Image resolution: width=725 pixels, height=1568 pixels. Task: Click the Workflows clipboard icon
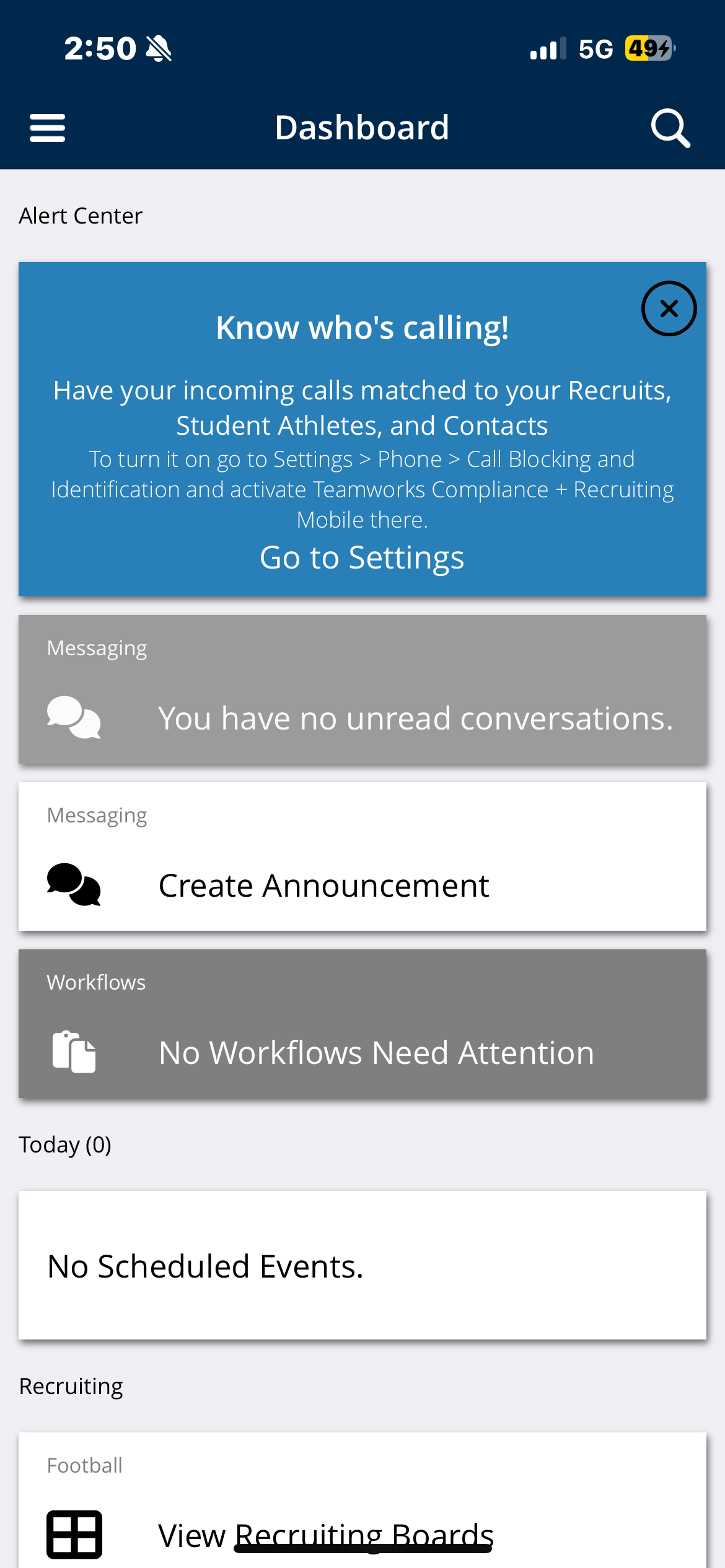pos(75,1051)
